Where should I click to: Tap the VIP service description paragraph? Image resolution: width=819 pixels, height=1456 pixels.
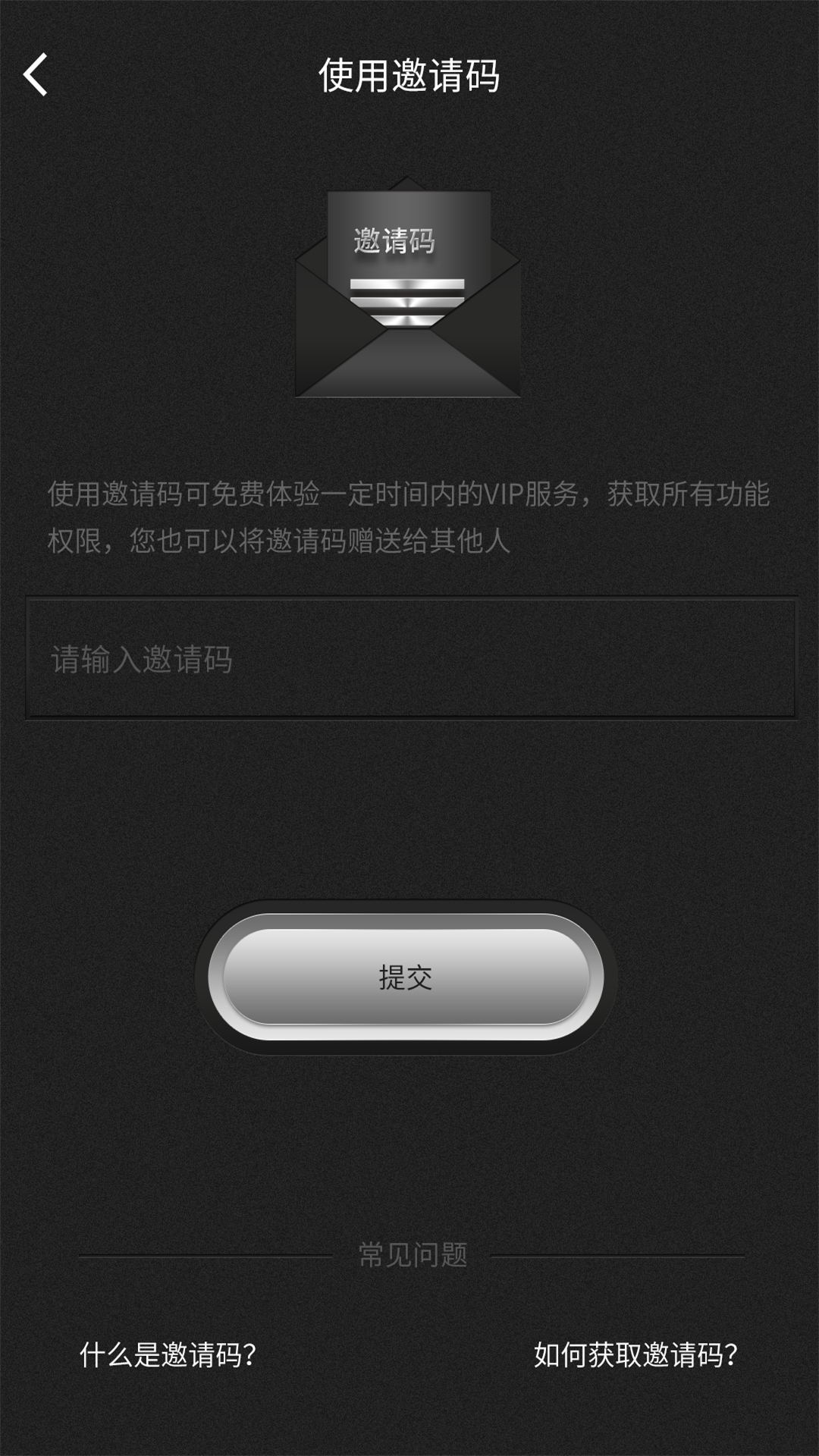point(409,514)
